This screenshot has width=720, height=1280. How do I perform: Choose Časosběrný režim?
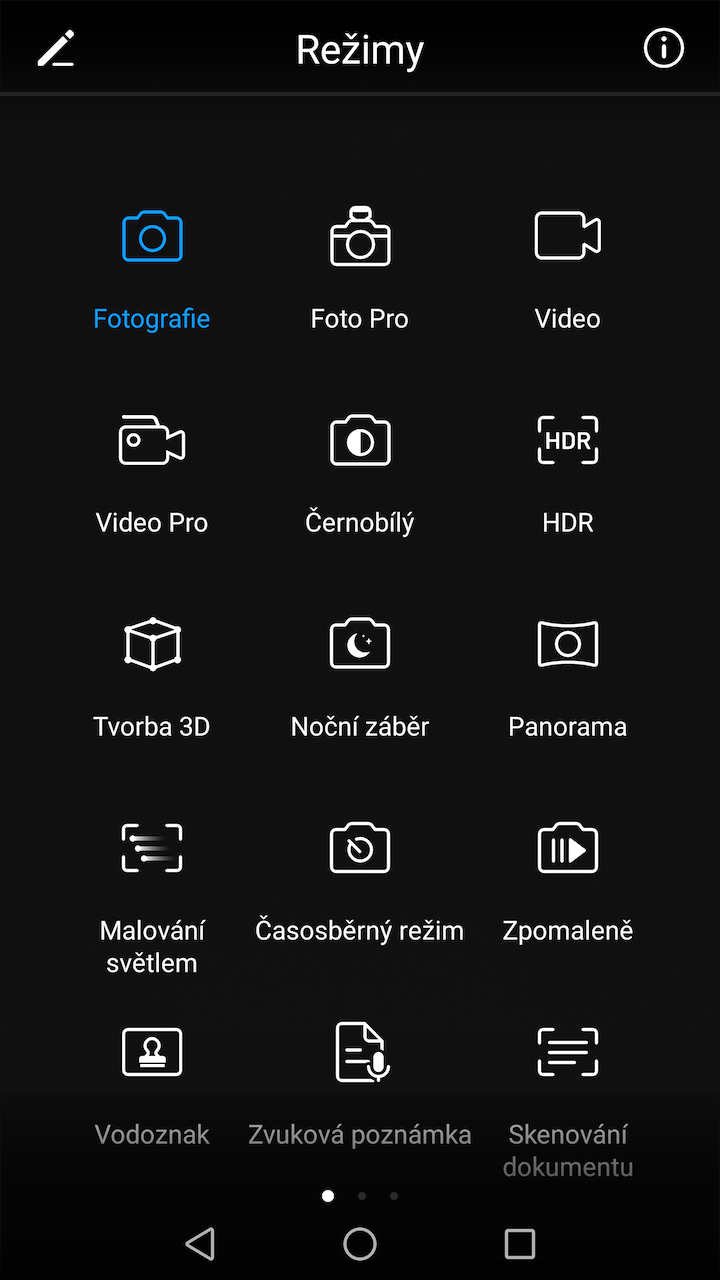tap(360, 850)
